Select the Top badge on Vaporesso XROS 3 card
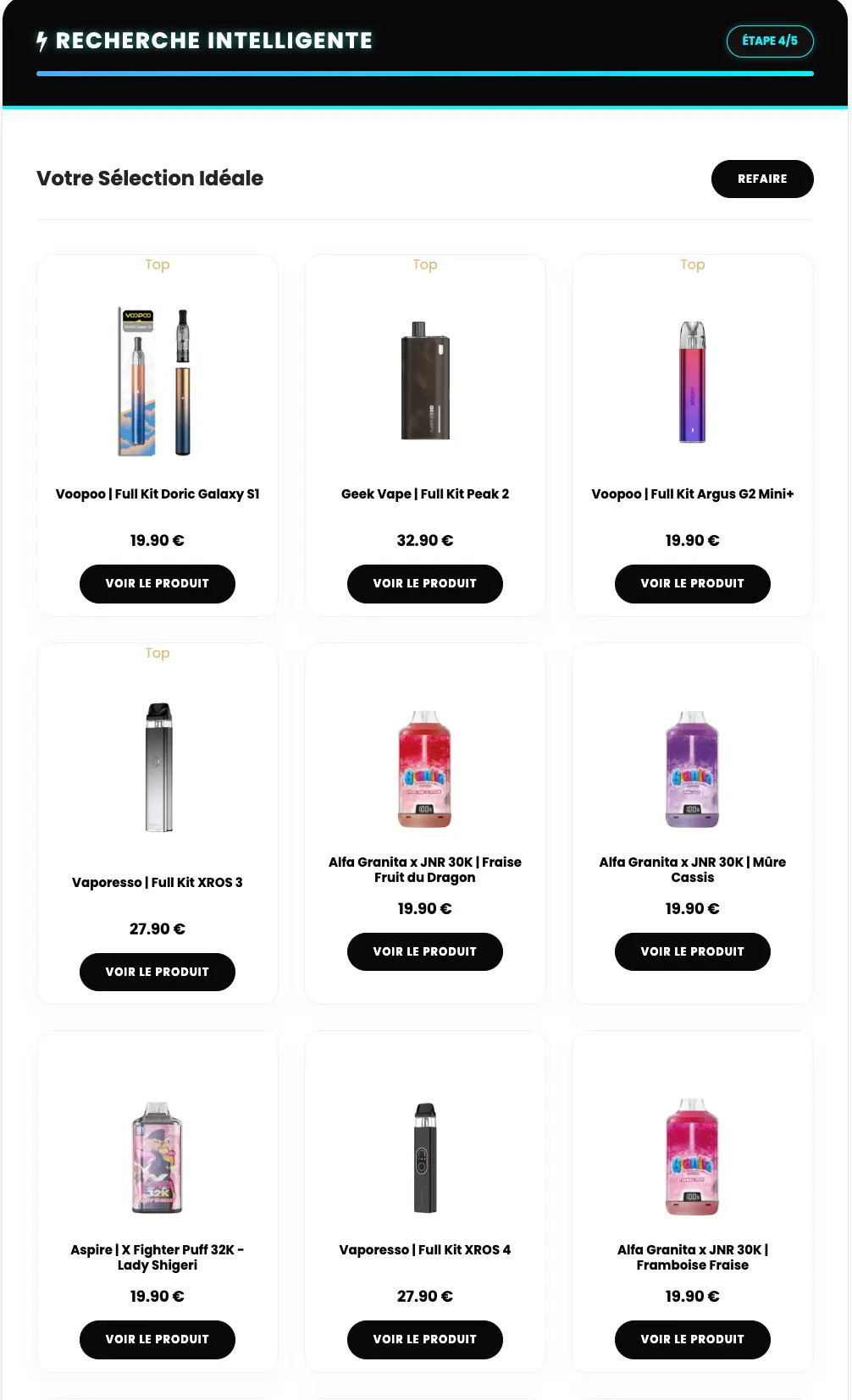This screenshot has height=1400, width=852. coord(157,653)
